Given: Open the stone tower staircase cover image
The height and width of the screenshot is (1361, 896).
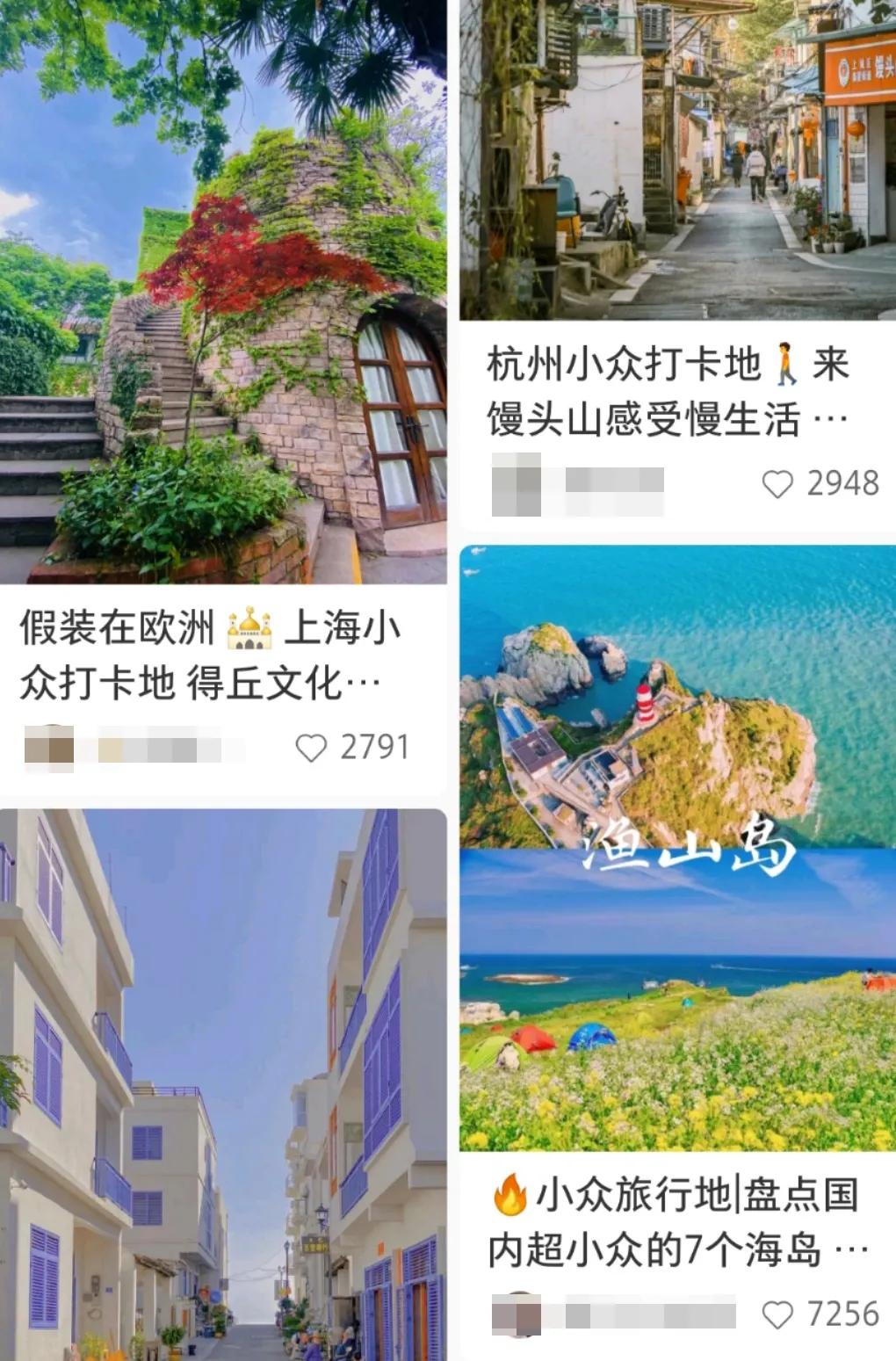Looking at the screenshot, I should 224,290.
